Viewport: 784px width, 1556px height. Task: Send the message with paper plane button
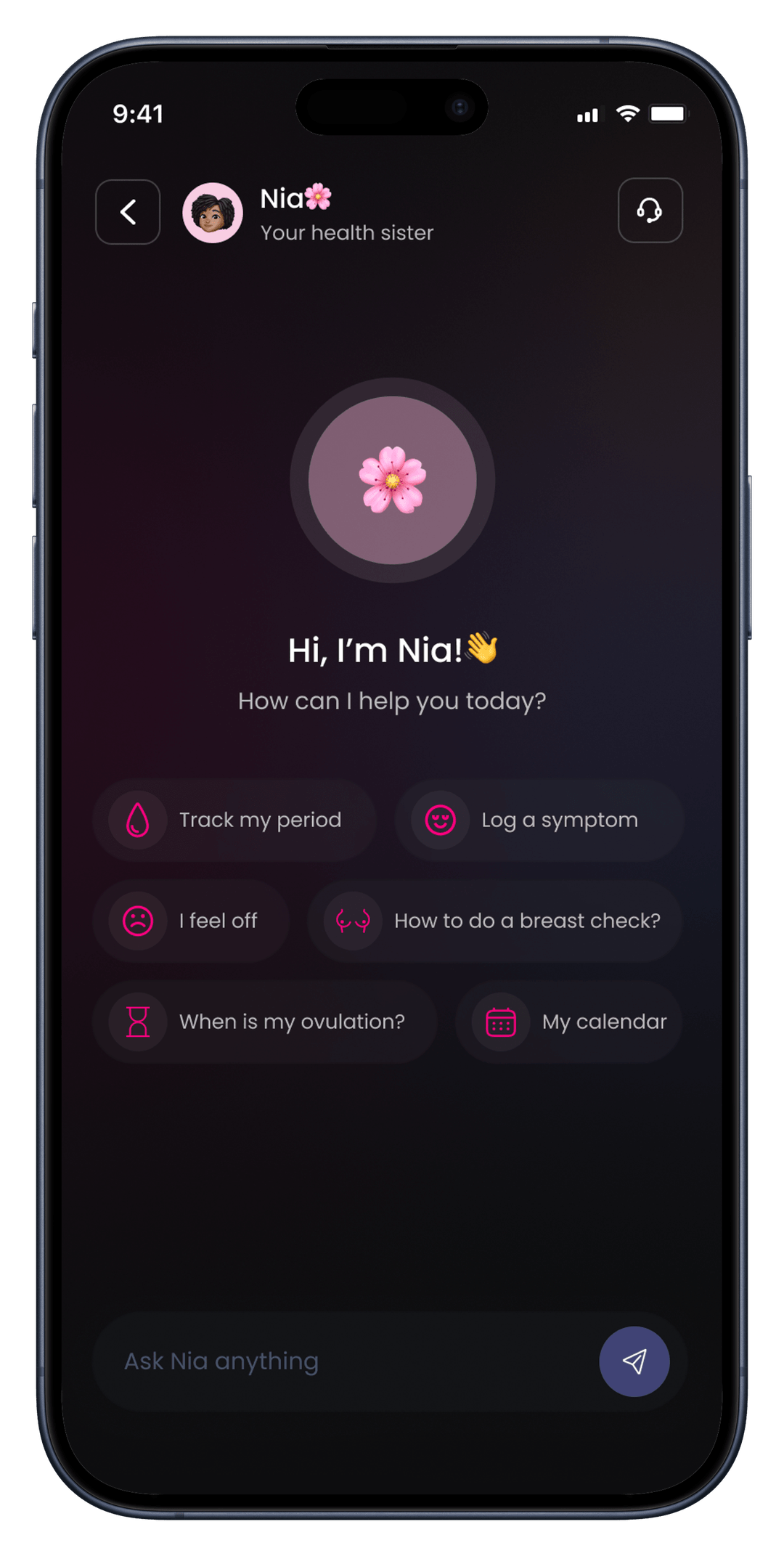point(634,1361)
